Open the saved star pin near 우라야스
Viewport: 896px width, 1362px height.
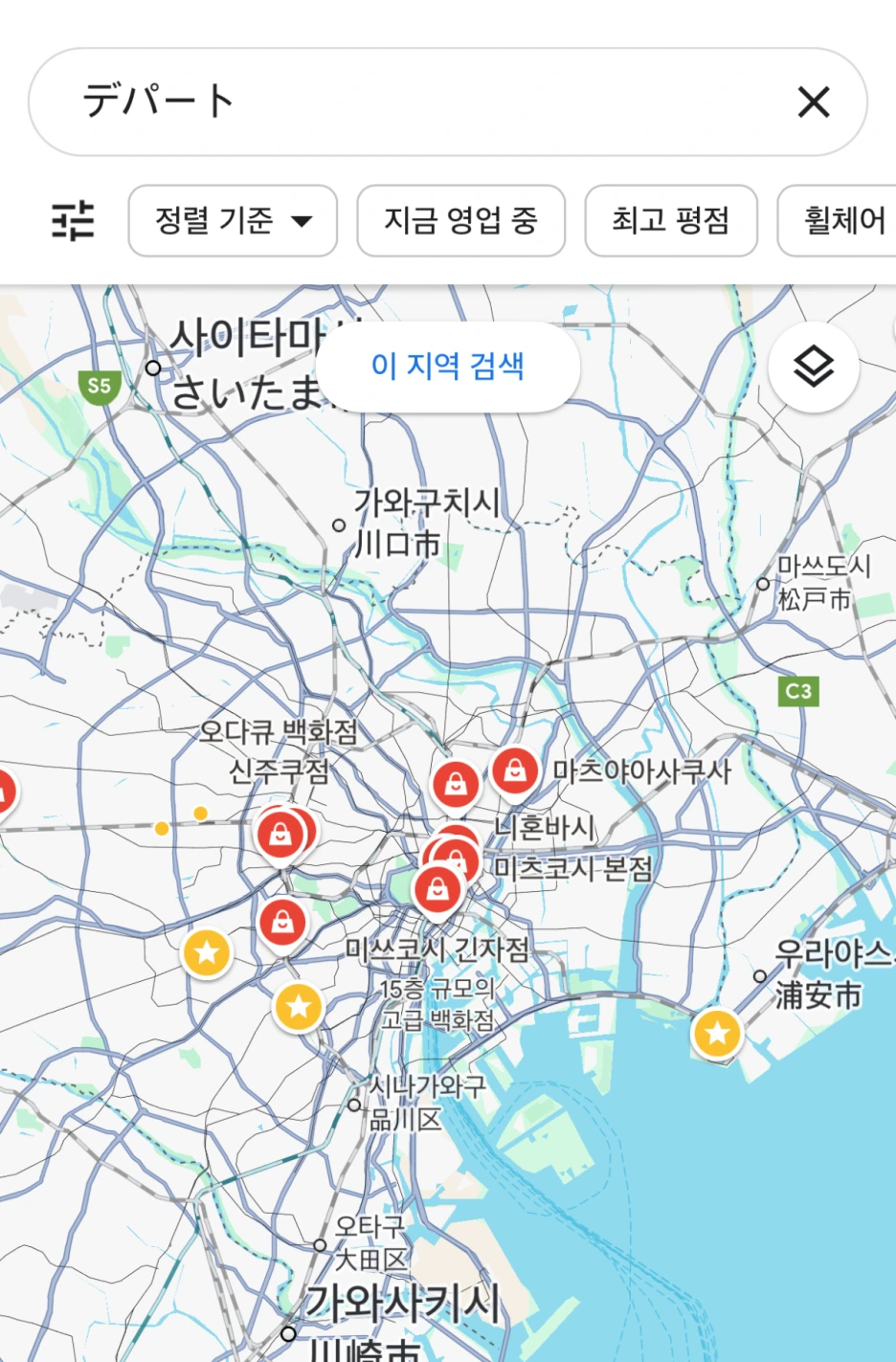pos(717,1034)
